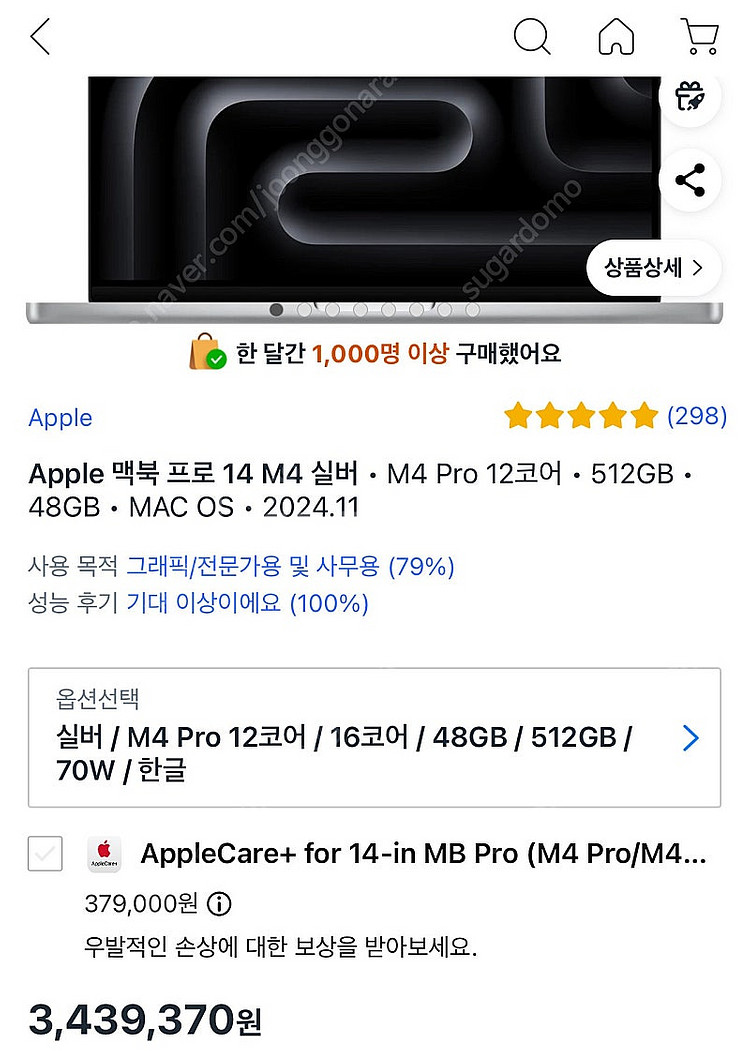This screenshot has width=750, height=1051.
Task: Expand the option selection row chevron
Action: click(x=690, y=737)
